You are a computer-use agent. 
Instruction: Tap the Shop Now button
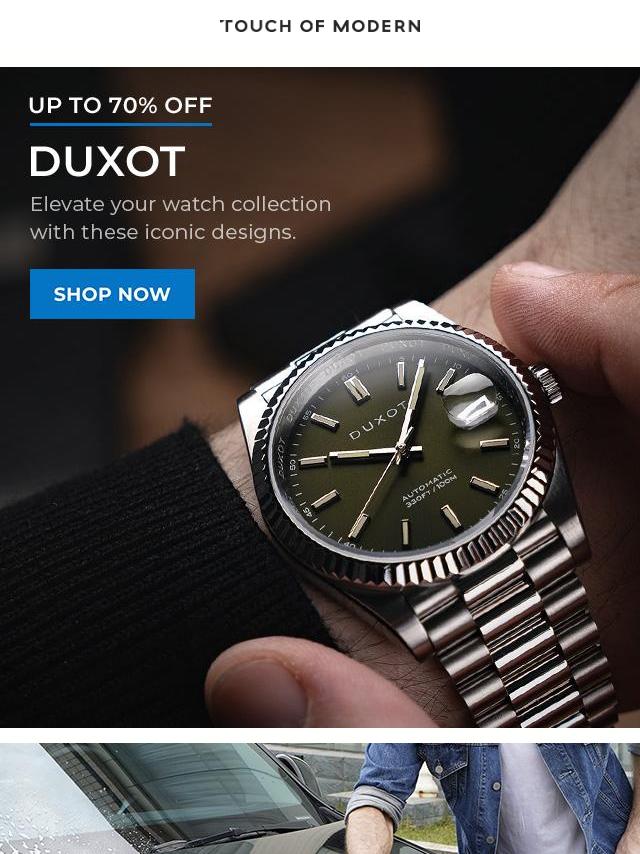point(112,294)
